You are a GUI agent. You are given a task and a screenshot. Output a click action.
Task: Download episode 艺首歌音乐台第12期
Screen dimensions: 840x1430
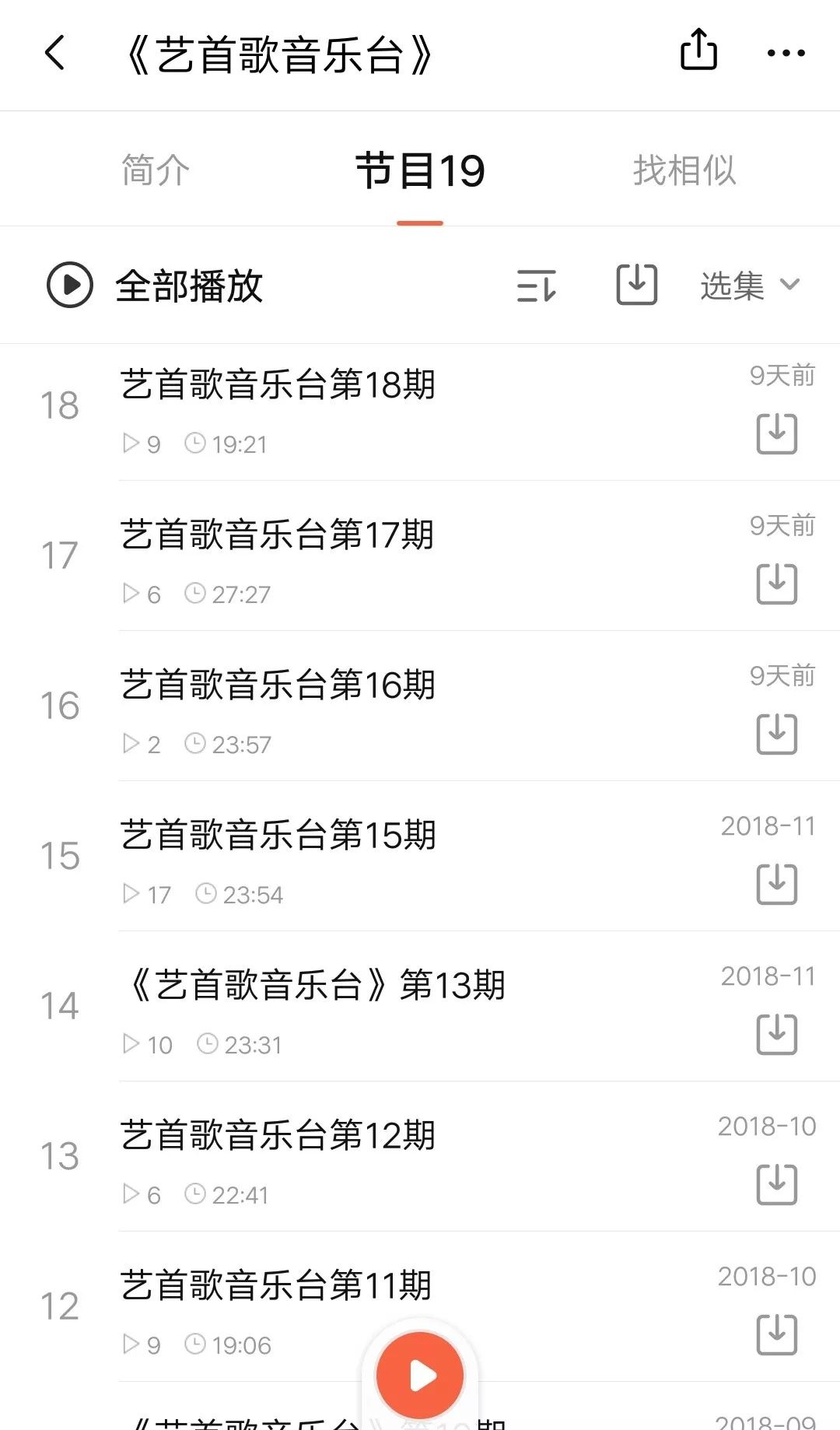(777, 1185)
